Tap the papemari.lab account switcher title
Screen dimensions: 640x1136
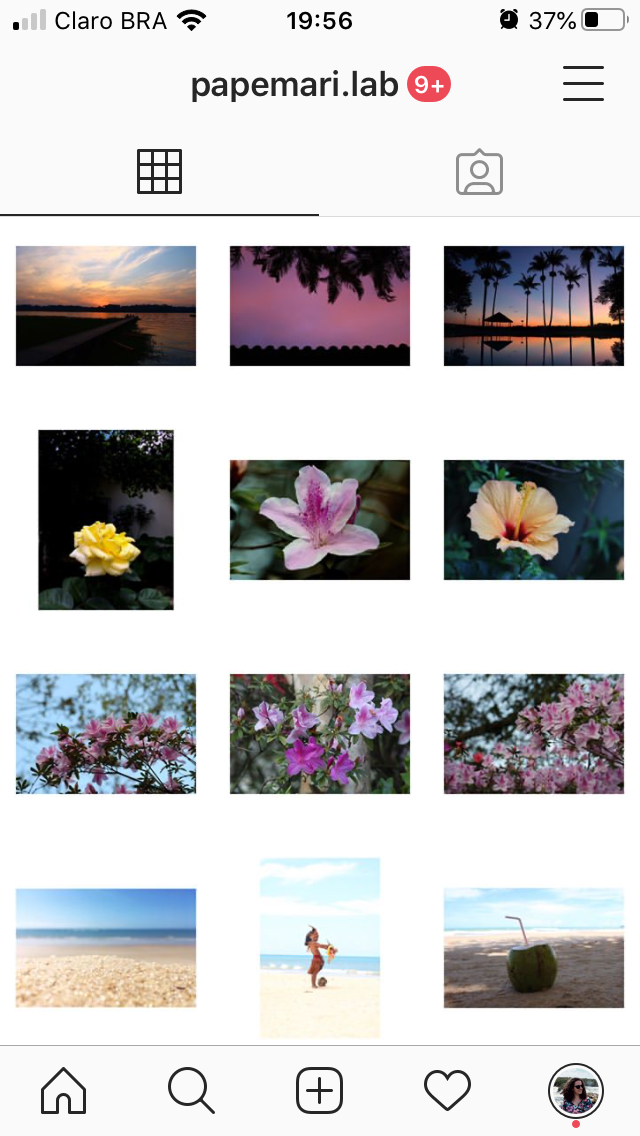coord(294,85)
